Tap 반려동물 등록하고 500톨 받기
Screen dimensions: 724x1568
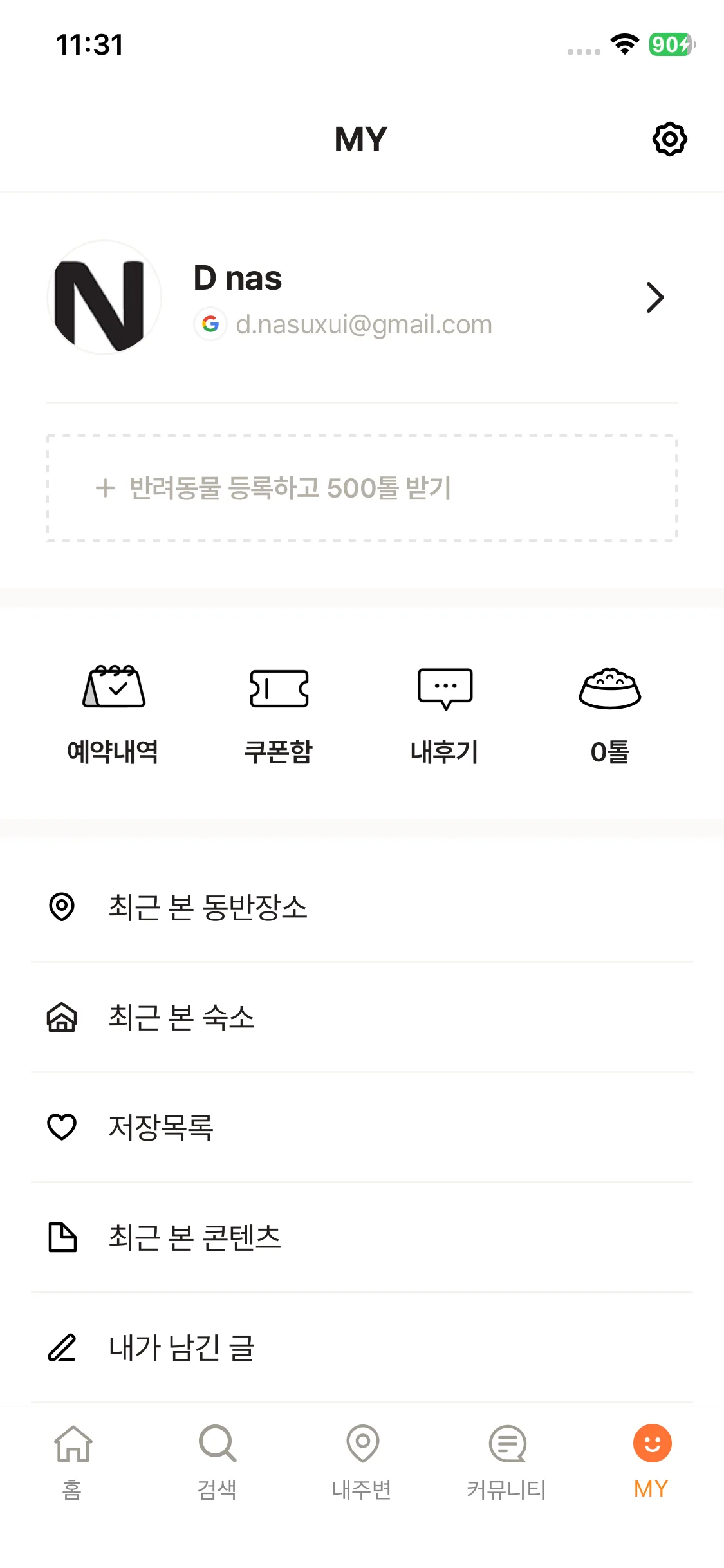click(361, 488)
